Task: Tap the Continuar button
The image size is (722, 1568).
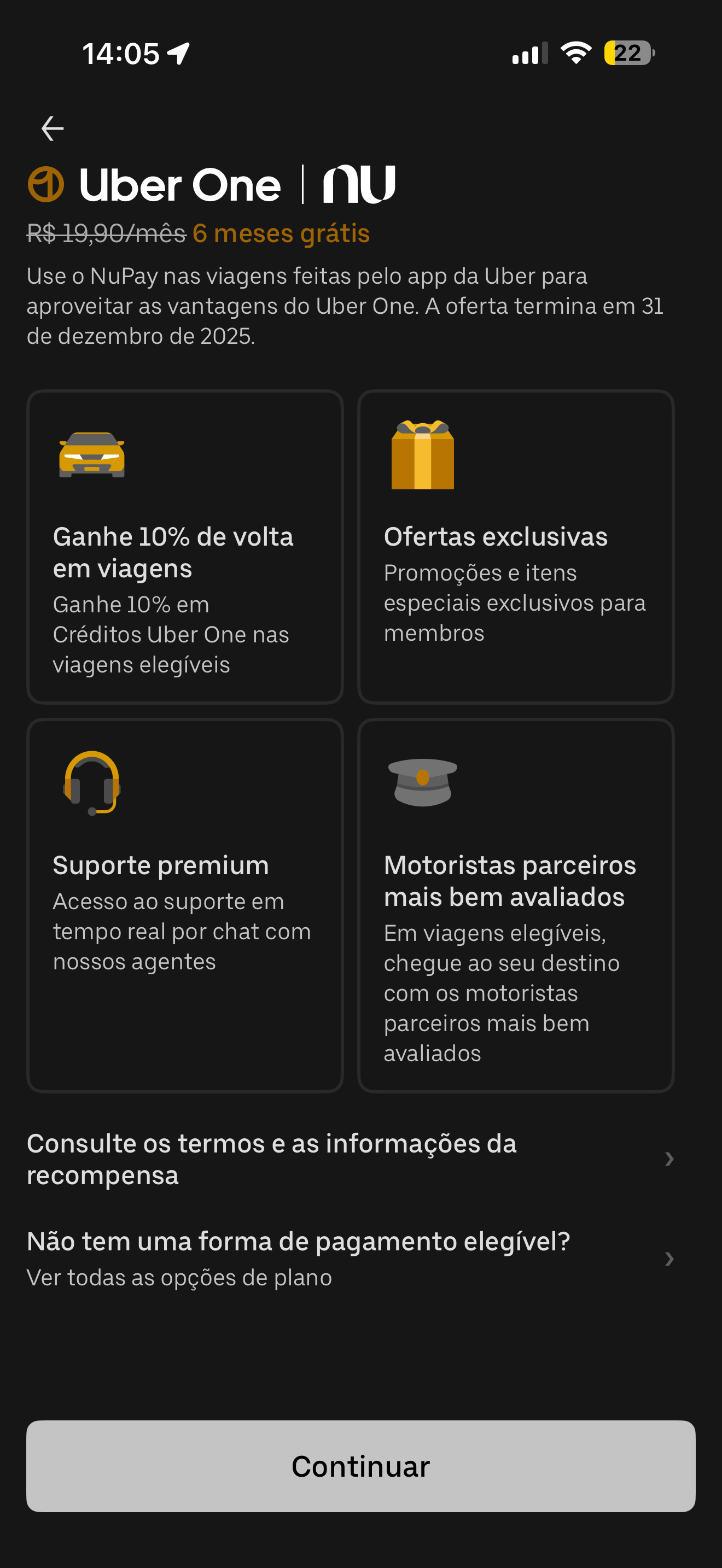Action: coord(361,1466)
